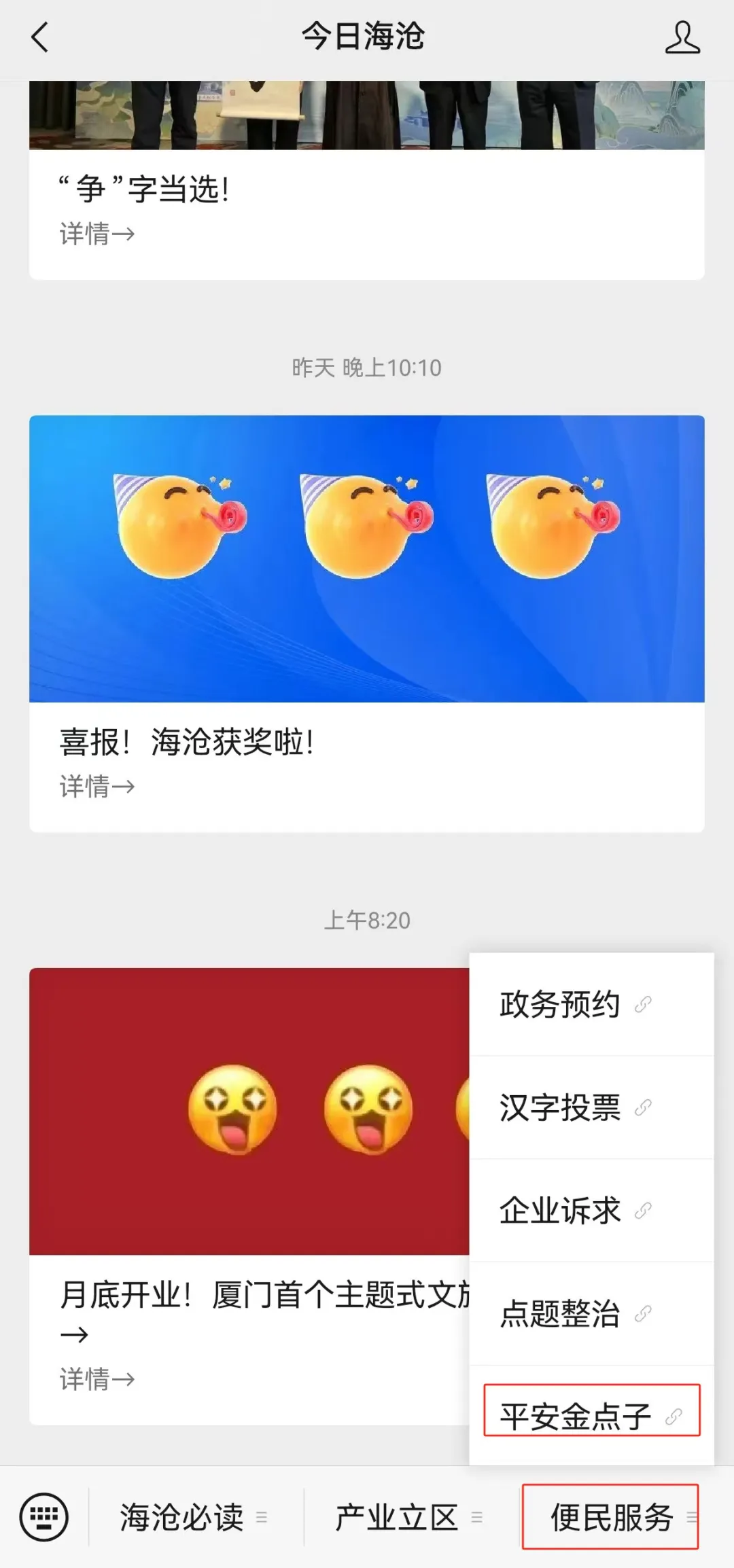The width and height of the screenshot is (734, 1568).
Task: Switch to keyboard input mode
Action: (x=44, y=1517)
